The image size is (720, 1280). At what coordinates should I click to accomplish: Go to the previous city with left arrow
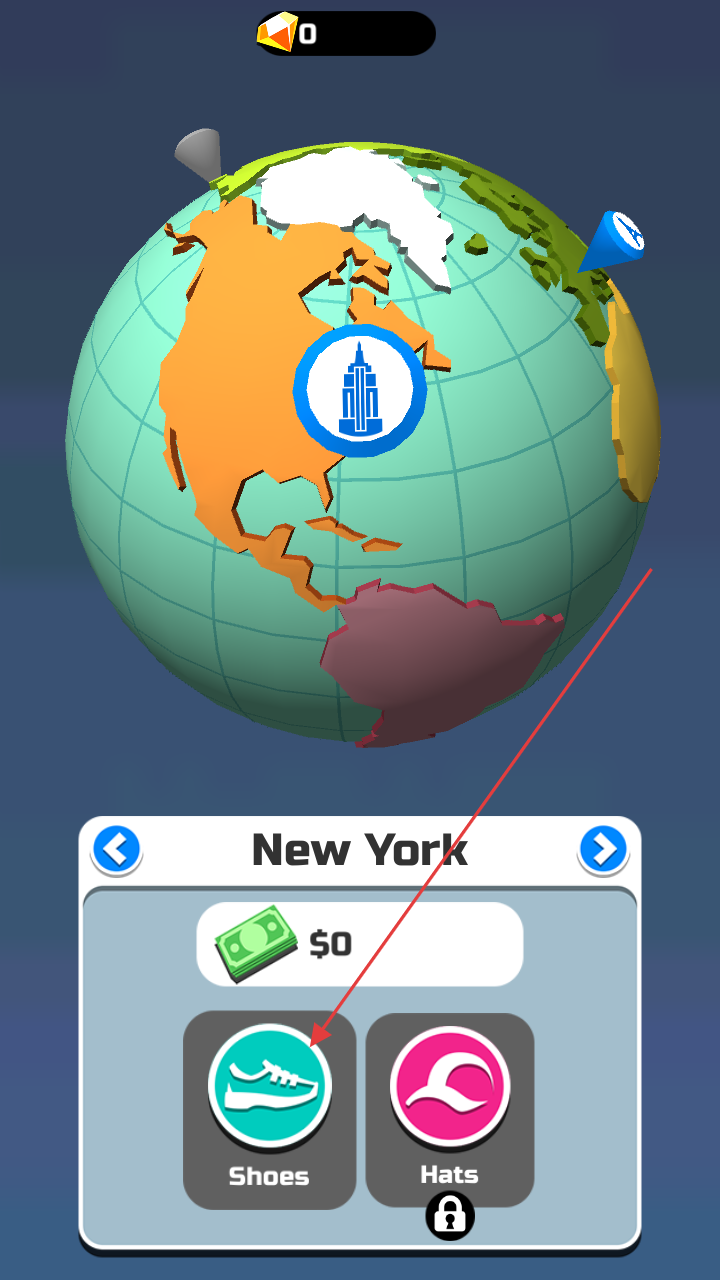pos(116,850)
